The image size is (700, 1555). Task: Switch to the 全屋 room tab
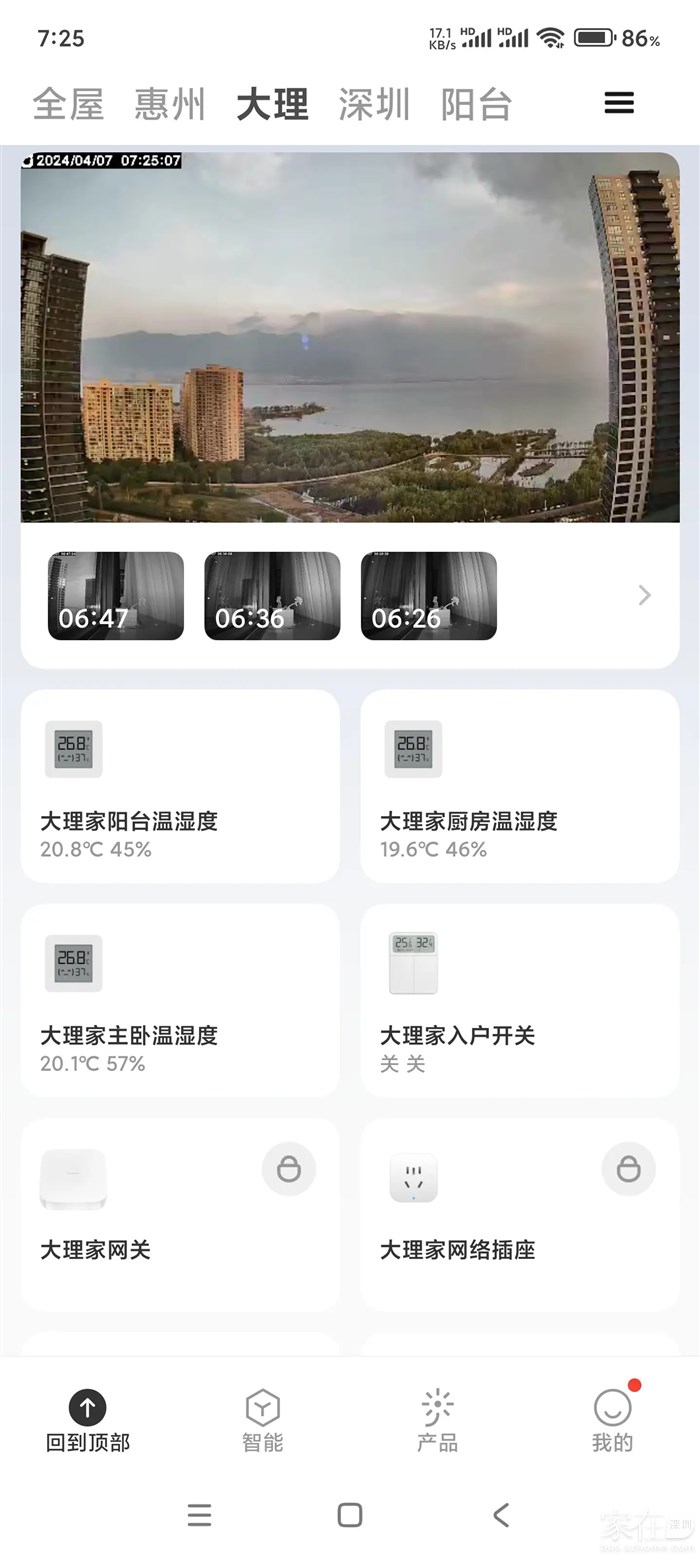68,104
